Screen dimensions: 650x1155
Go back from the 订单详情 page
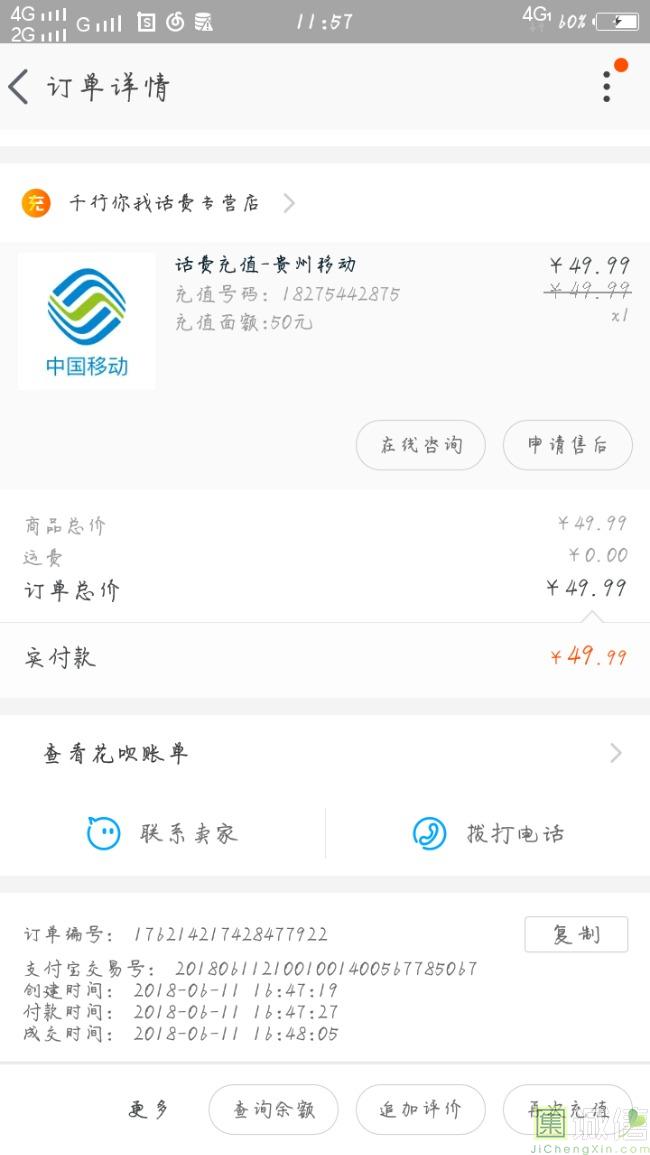20,87
